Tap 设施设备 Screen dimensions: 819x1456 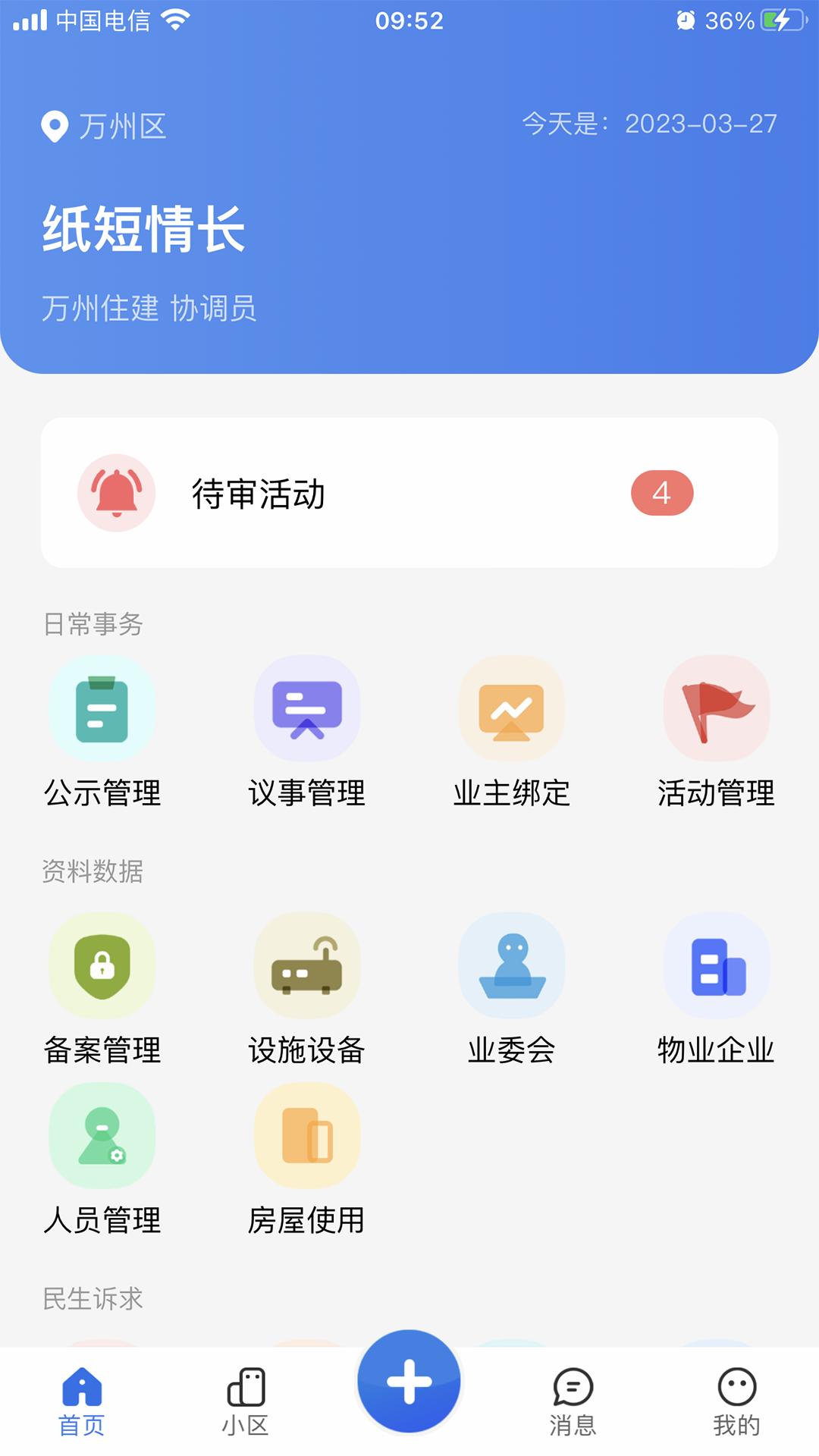(307, 990)
